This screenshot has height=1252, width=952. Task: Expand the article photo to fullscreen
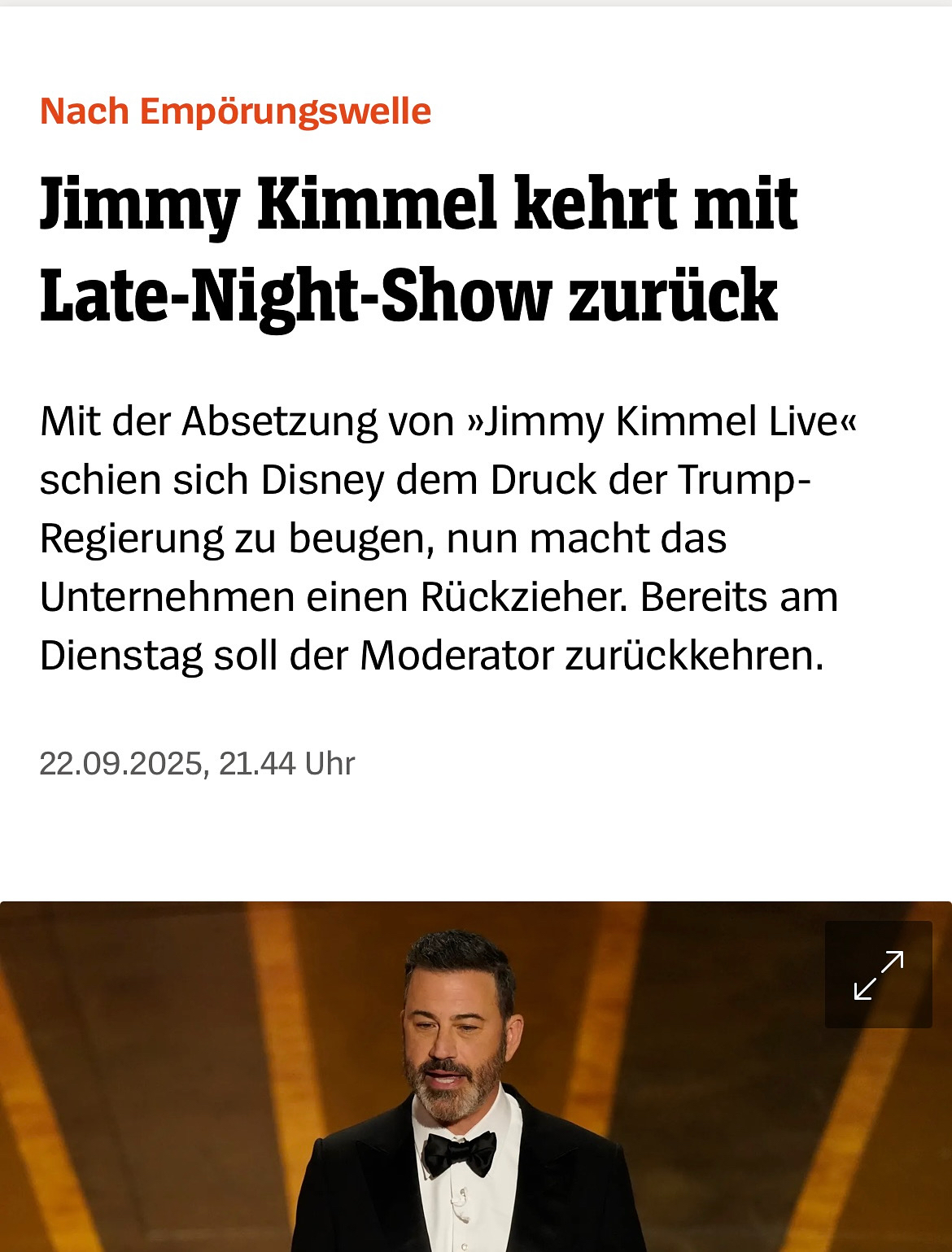878,975
